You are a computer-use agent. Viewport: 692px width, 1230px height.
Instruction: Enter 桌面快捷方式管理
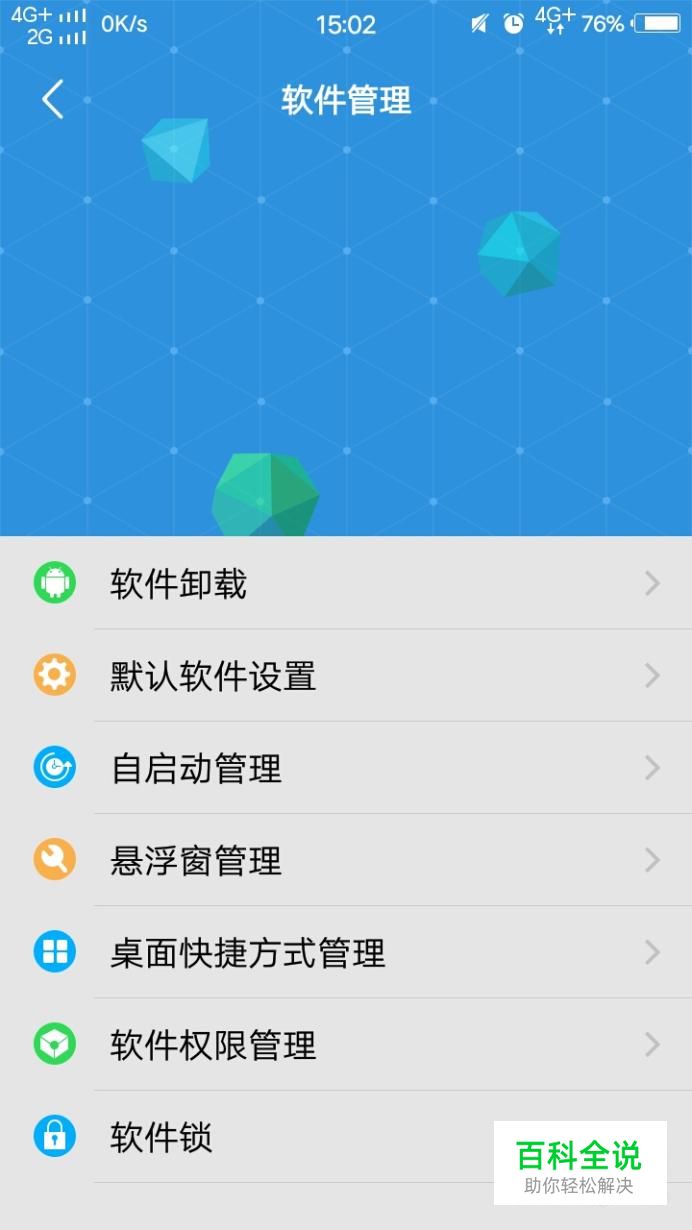346,952
